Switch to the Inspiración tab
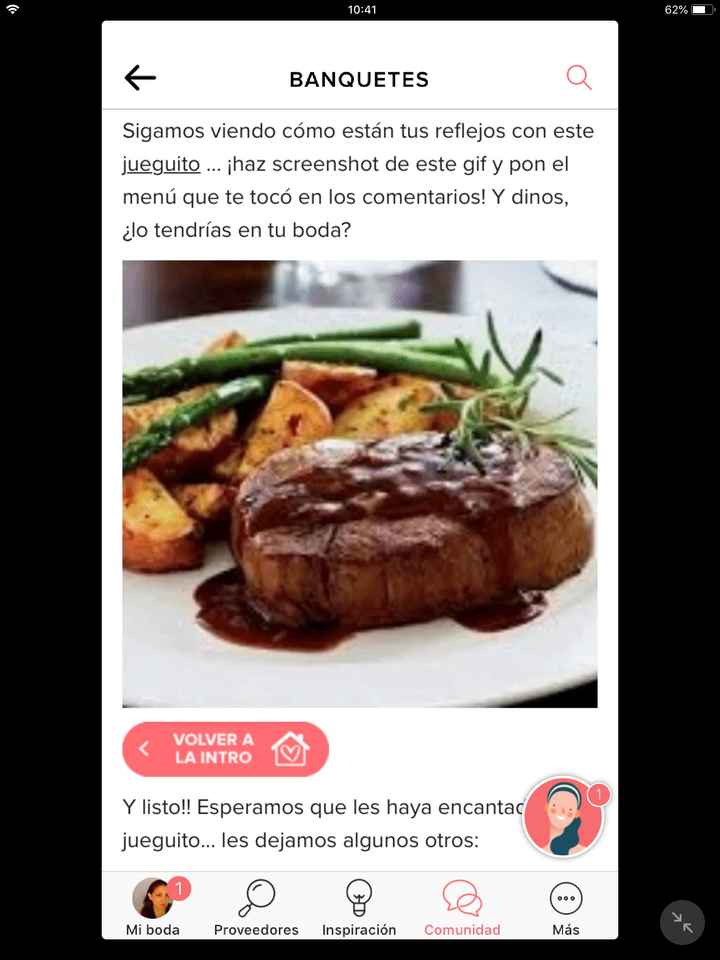This screenshot has height=960, width=720. click(360, 907)
